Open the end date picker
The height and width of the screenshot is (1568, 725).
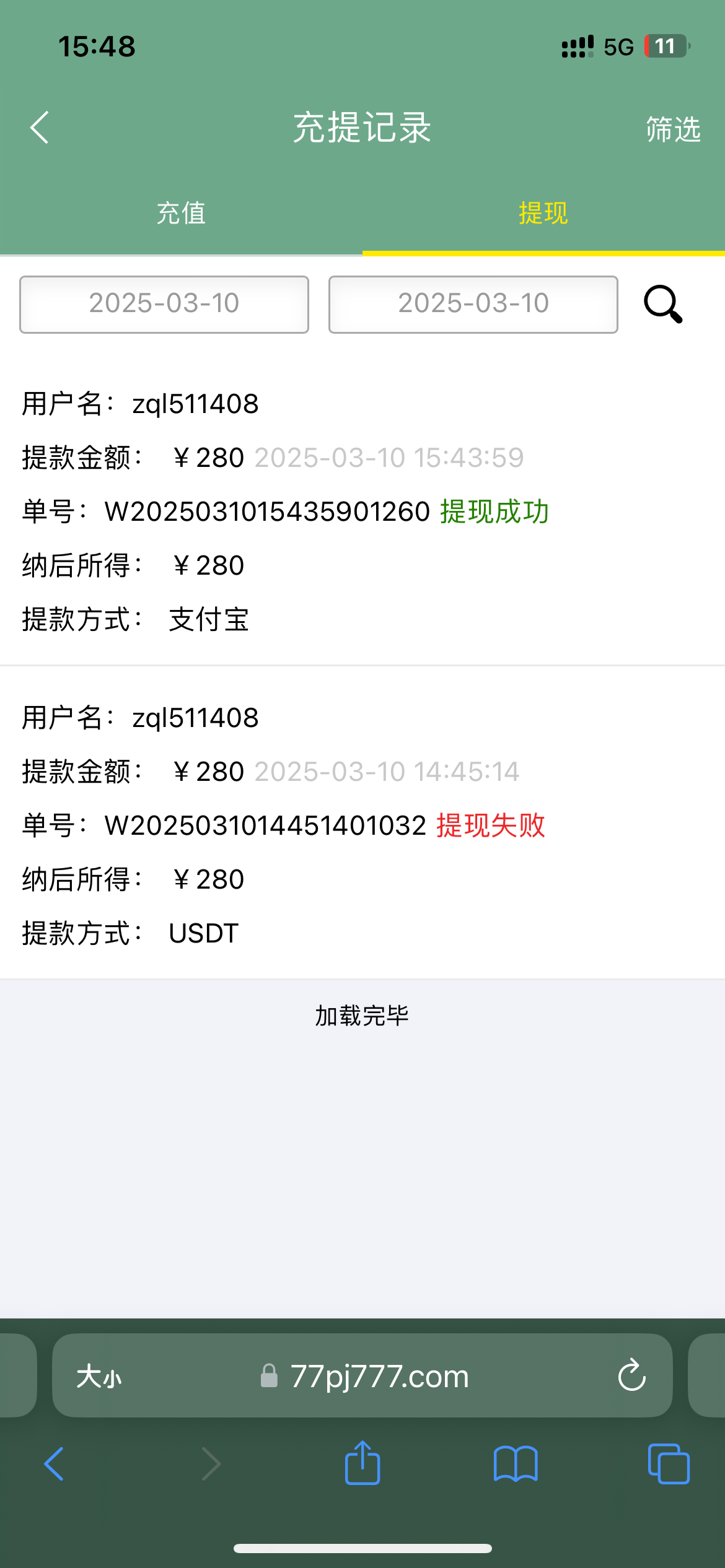pyautogui.click(x=473, y=304)
